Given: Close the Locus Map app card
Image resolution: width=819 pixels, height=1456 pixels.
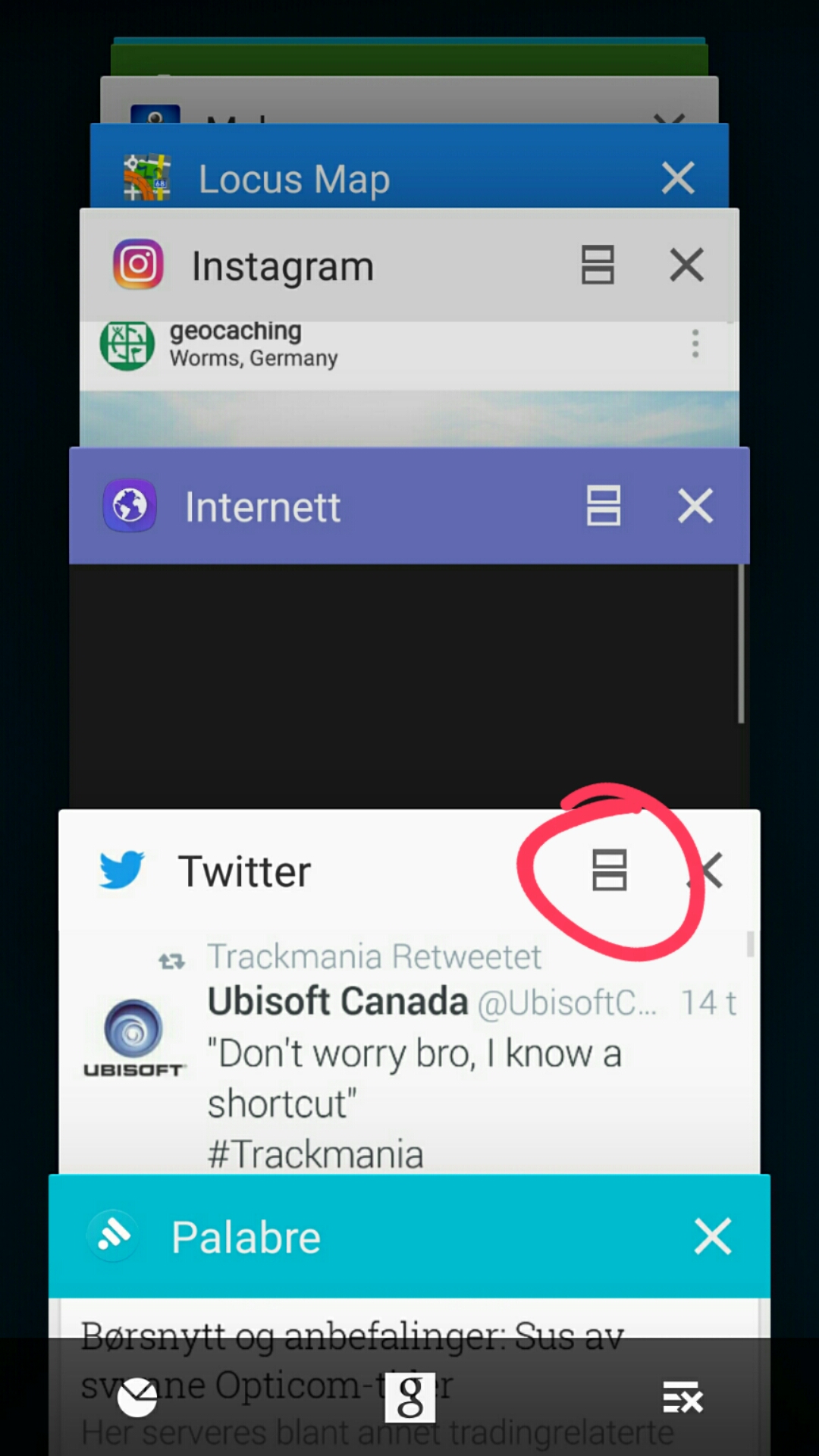Looking at the screenshot, I should point(677,179).
